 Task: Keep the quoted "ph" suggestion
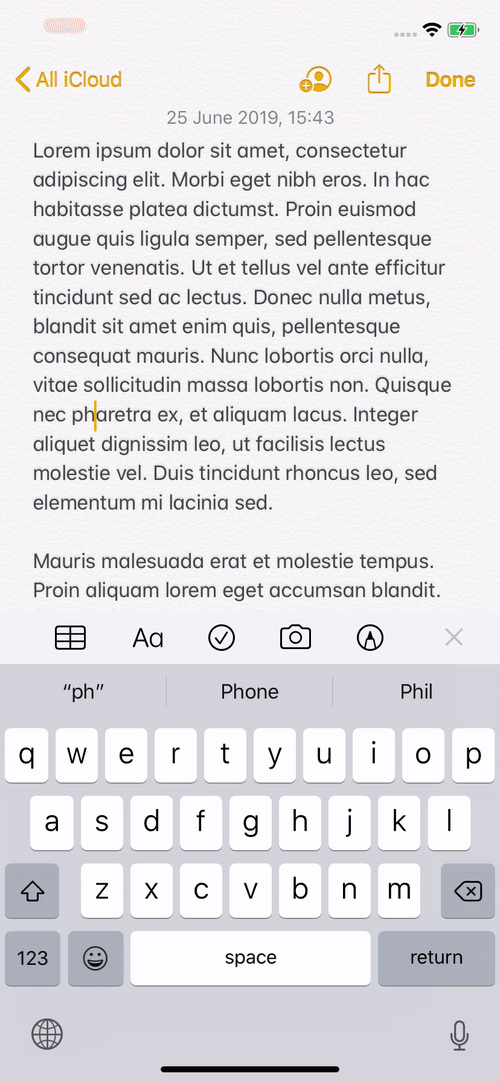coord(83,691)
